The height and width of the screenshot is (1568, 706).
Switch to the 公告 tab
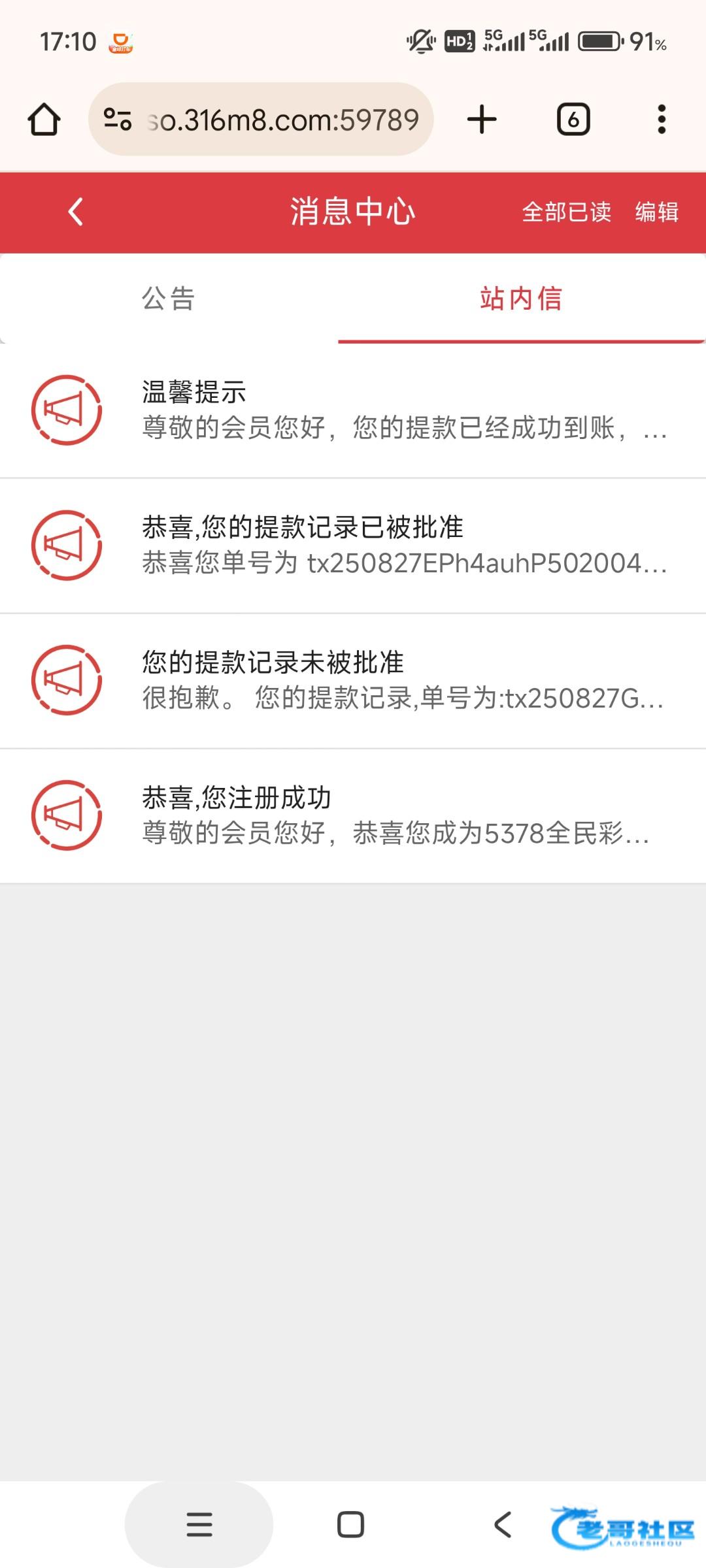coord(169,299)
